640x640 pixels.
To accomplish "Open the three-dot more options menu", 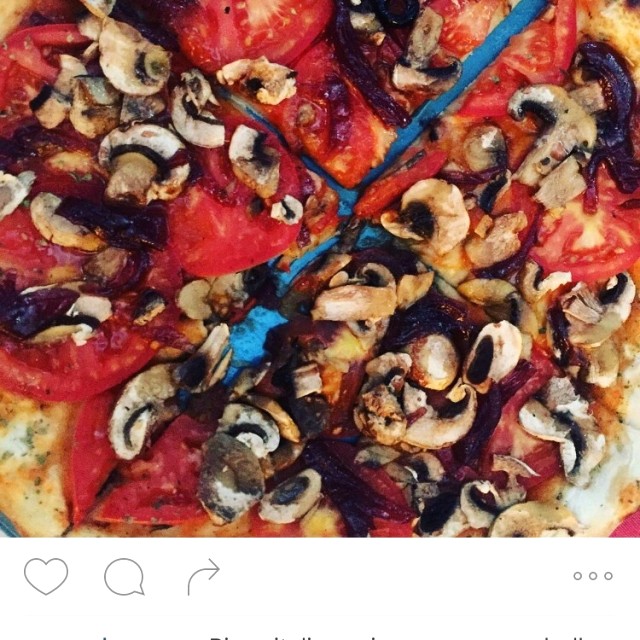I will tap(593, 576).
